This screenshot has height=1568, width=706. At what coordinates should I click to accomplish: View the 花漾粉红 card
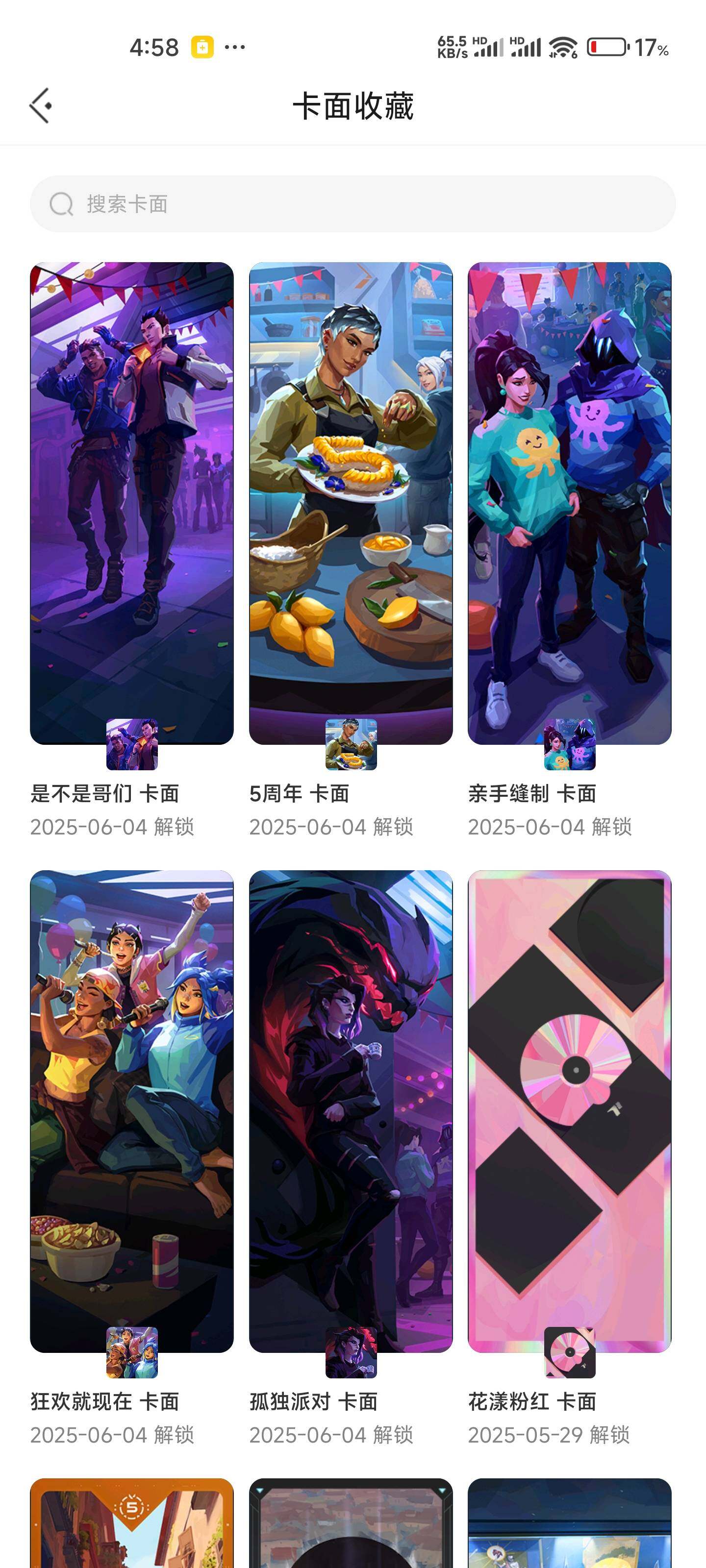click(x=569, y=1111)
